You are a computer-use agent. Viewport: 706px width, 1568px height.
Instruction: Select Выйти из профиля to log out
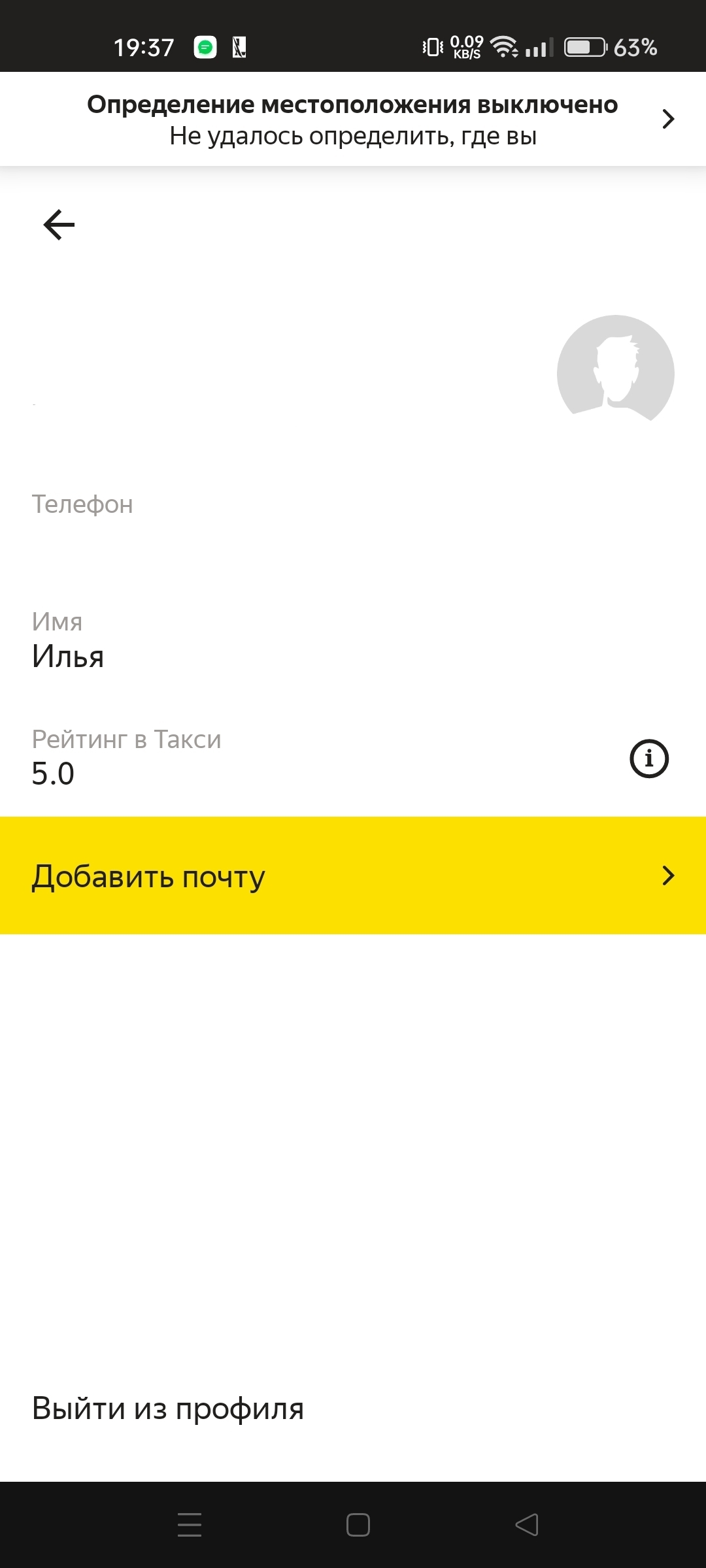tap(168, 1409)
